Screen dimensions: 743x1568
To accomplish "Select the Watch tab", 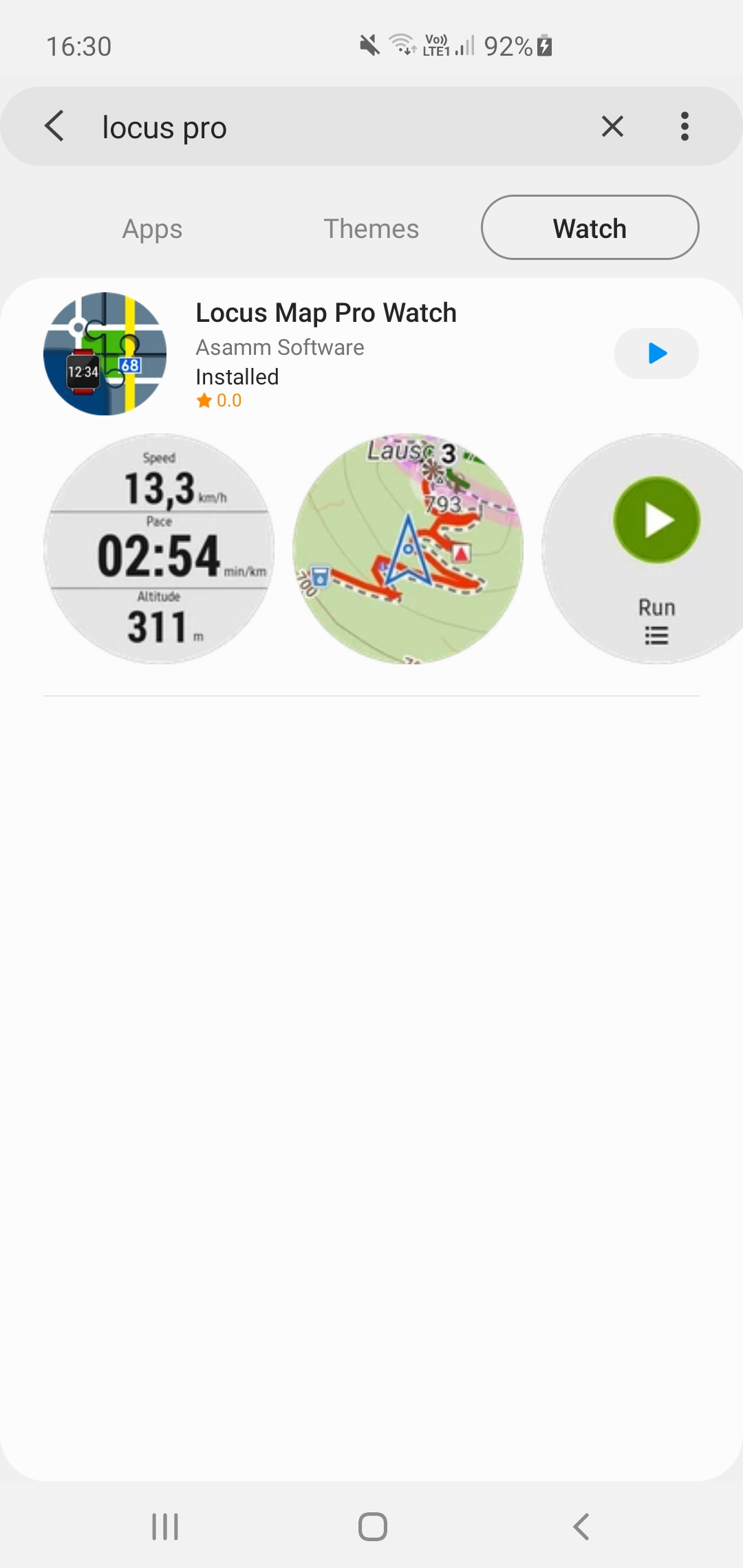I will (x=590, y=228).
